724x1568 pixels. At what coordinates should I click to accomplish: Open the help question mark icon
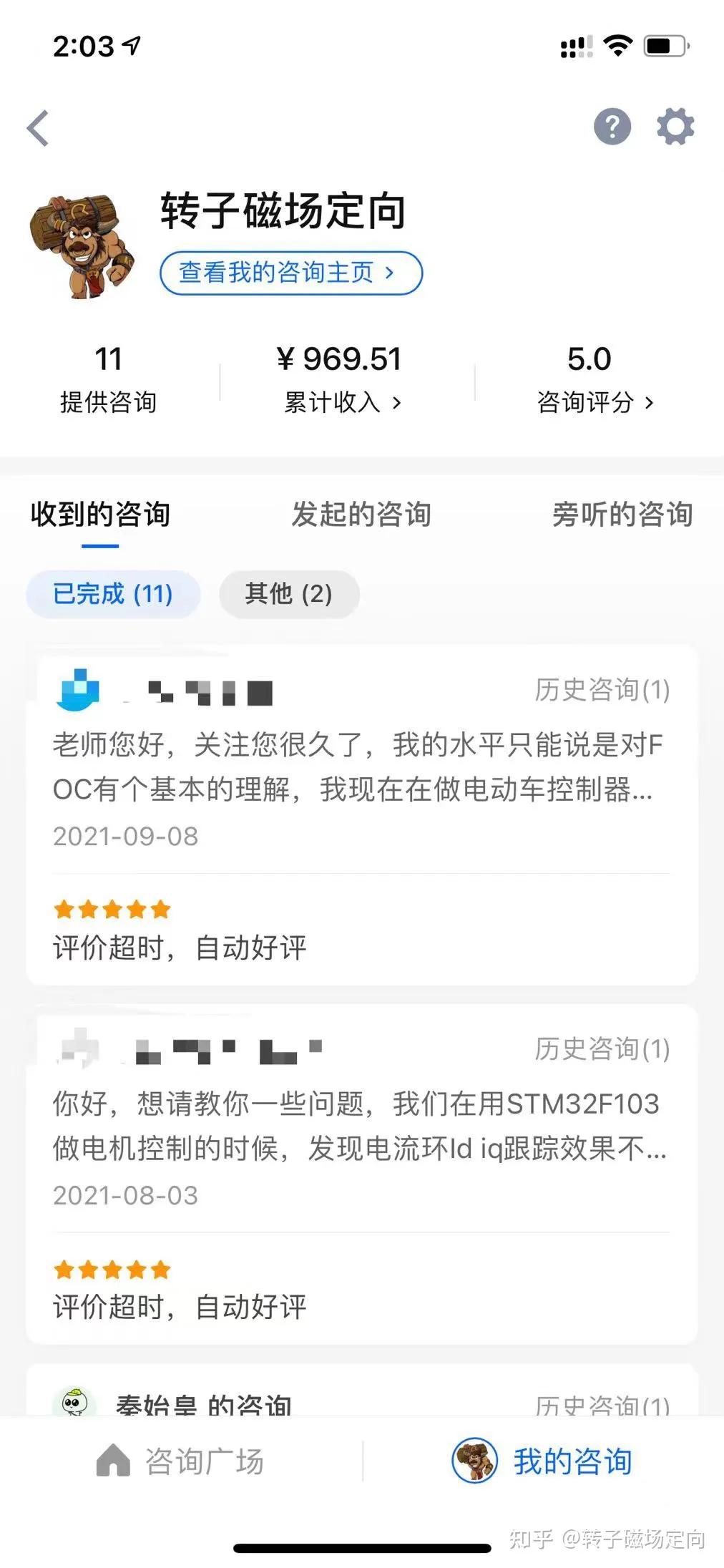(611, 127)
